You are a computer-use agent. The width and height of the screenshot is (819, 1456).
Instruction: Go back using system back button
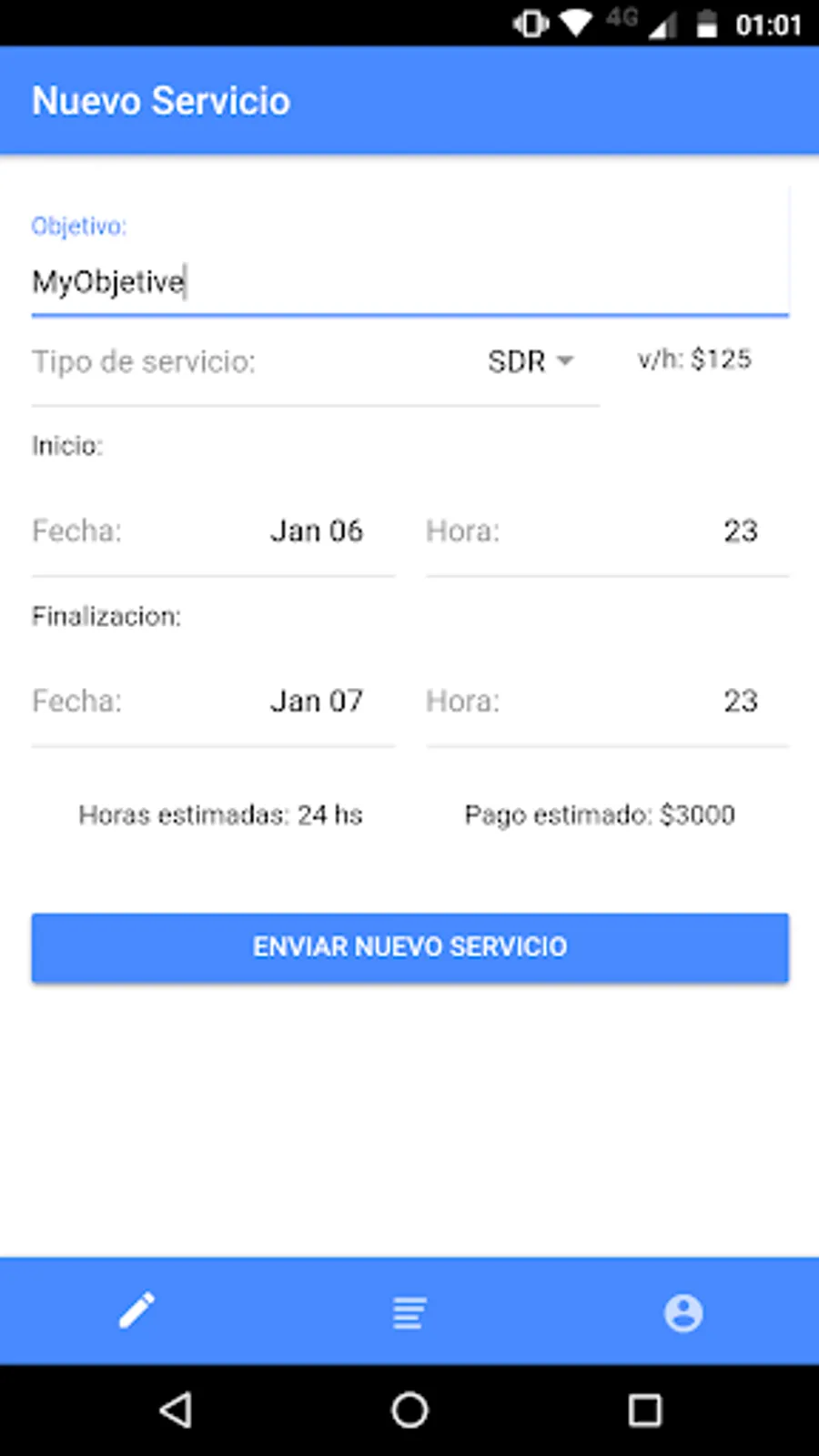pos(176,1410)
